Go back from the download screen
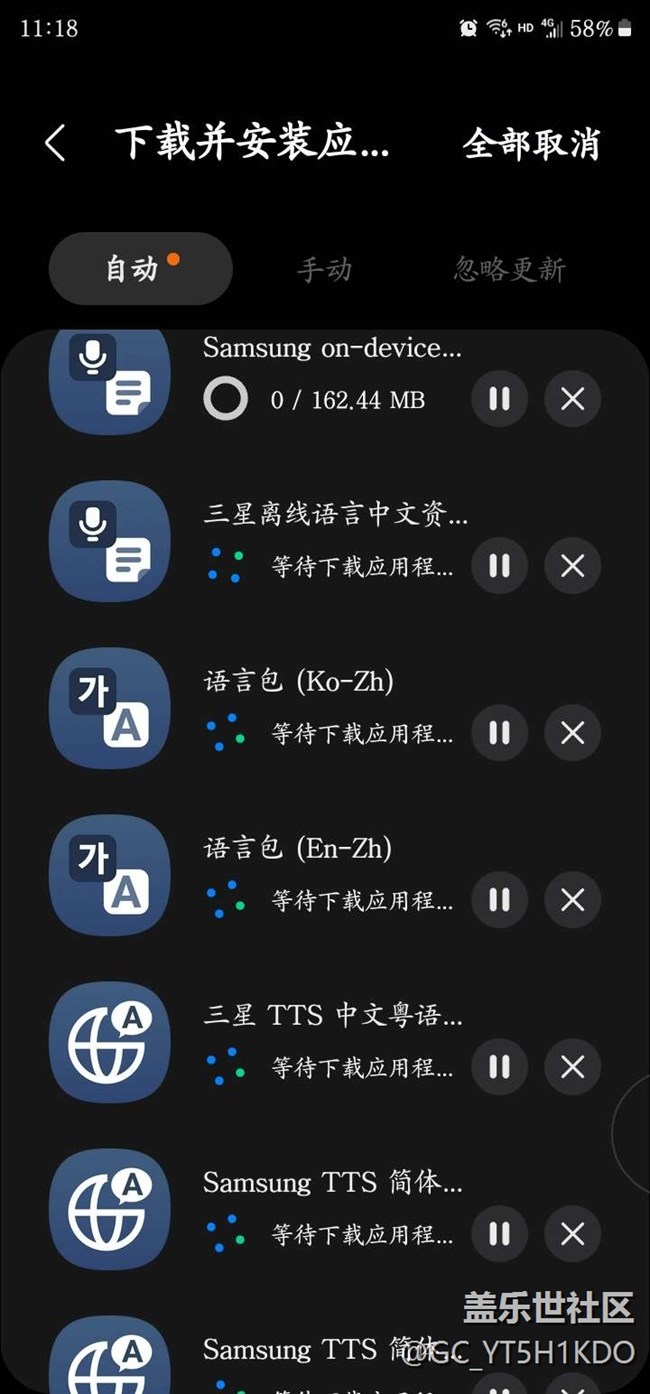The width and height of the screenshot is (650, 1394). coord(55,144)
